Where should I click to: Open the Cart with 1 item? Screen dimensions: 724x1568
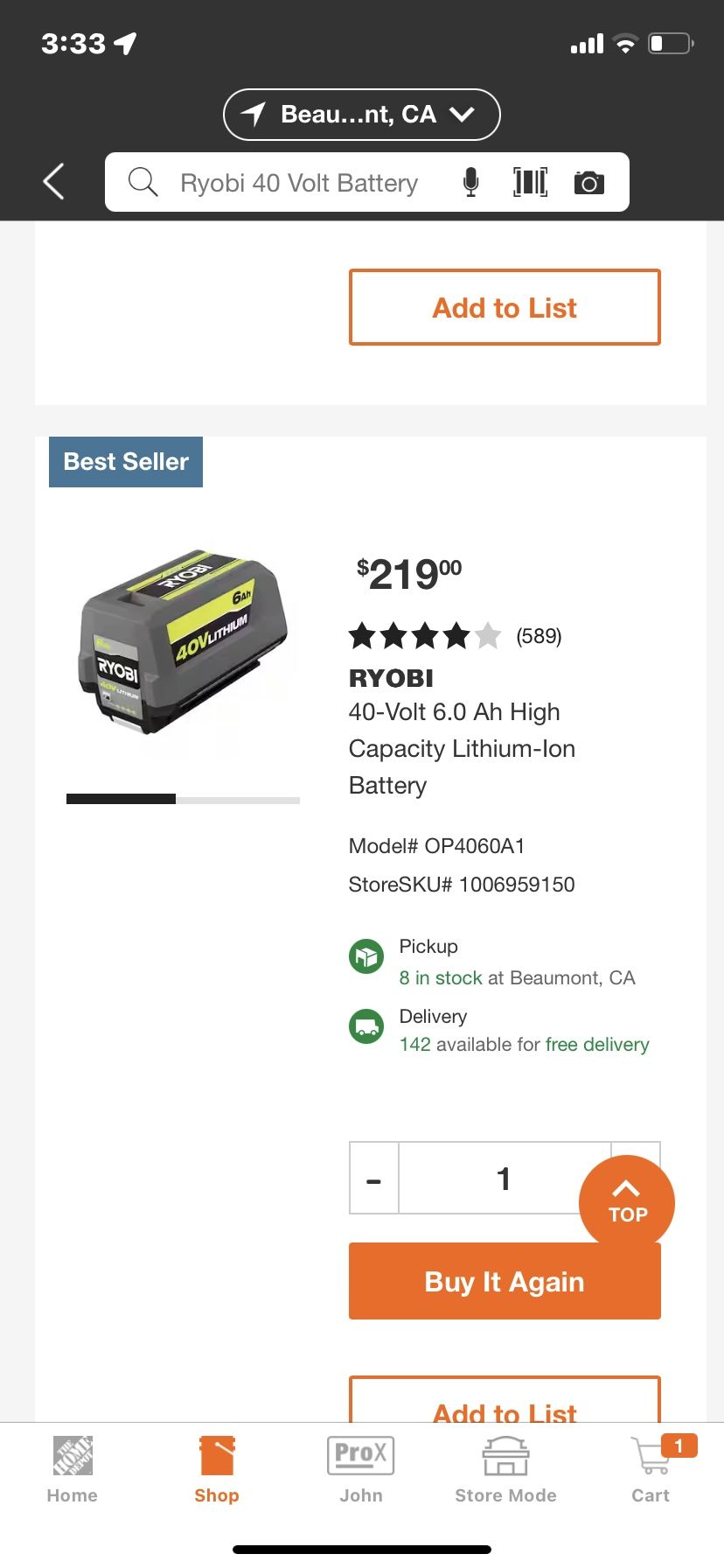point(651,1466)
